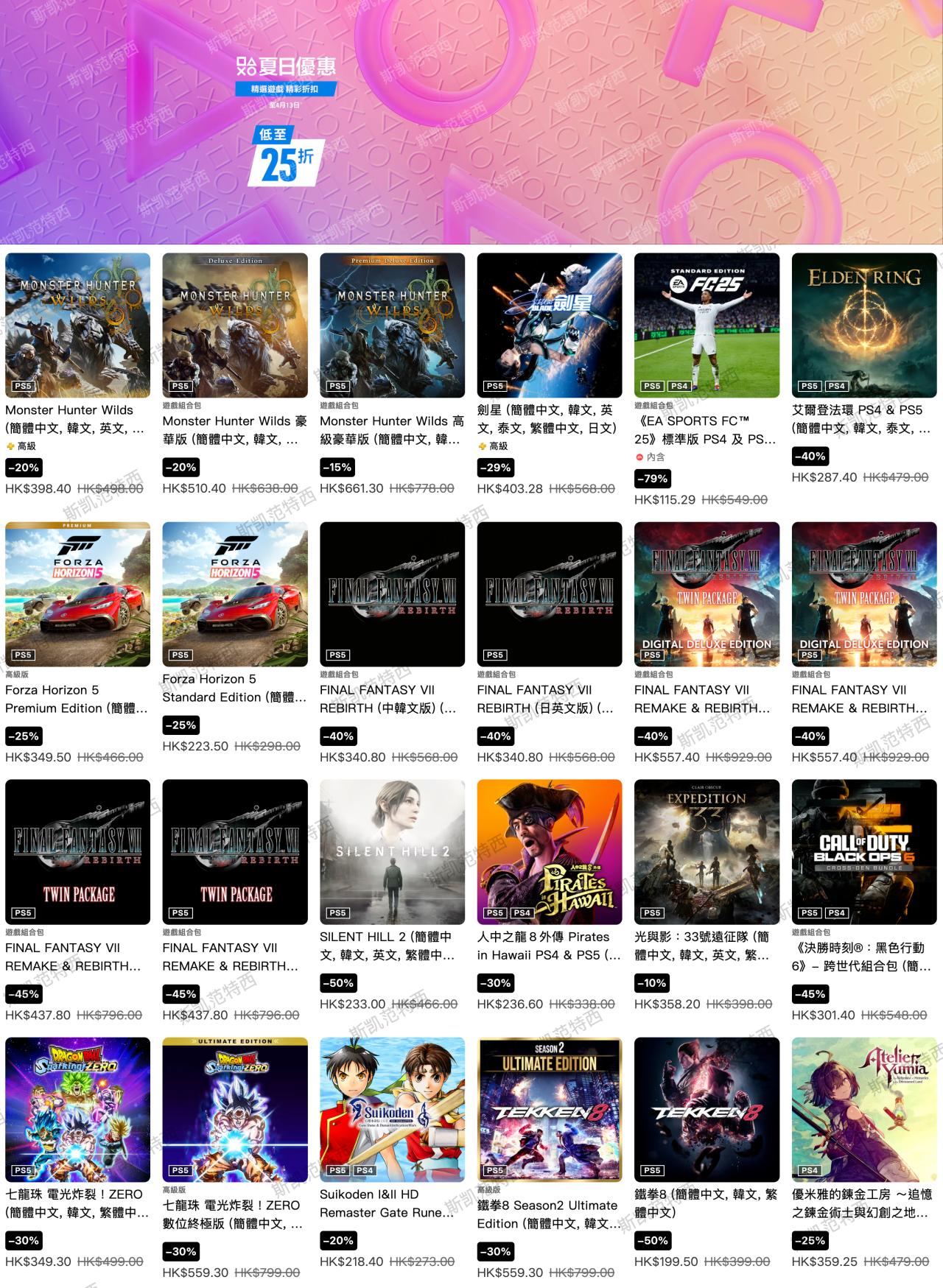
Task: Open 人中之龍8外傳 Pirates in Hawaii card
Action: pyautogui.click(x=550, y=852)
